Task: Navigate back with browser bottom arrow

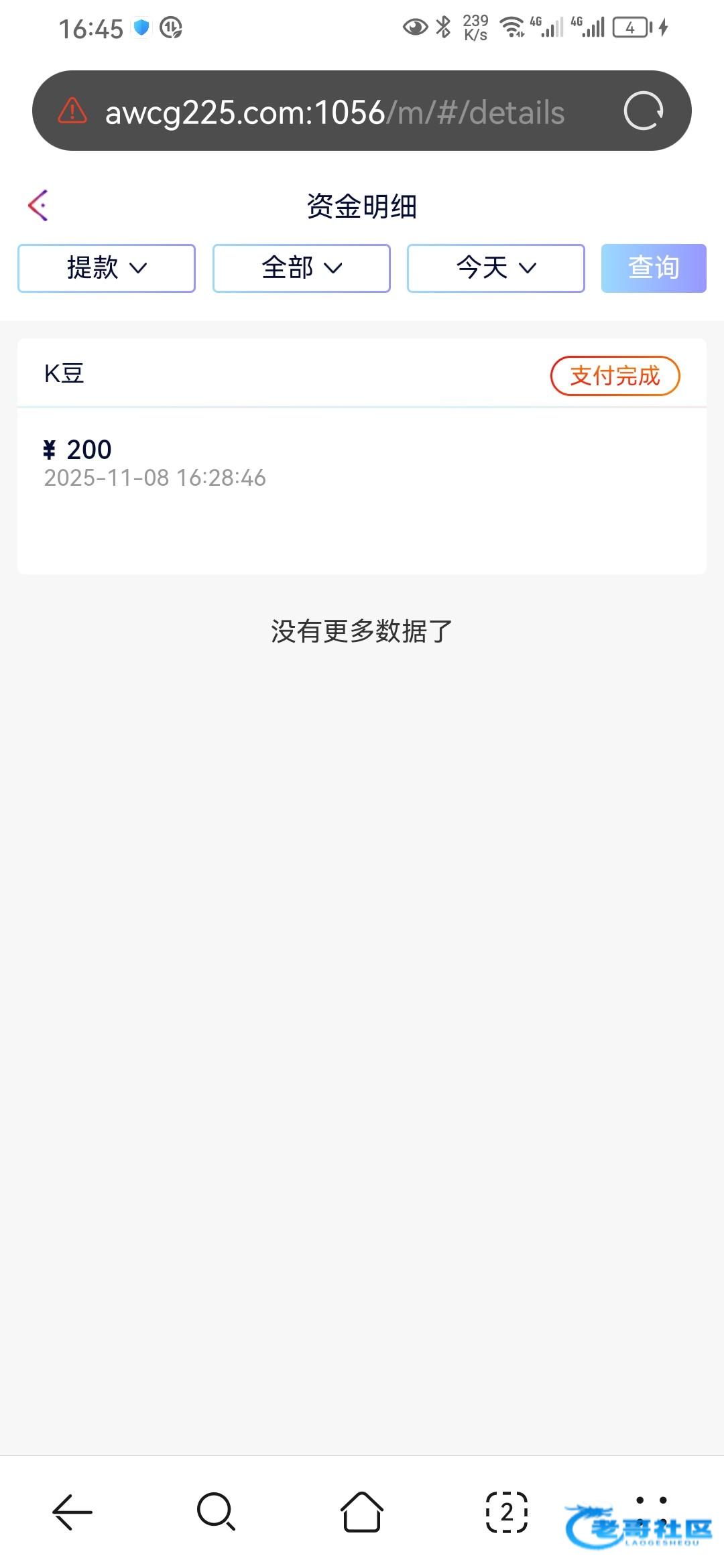Action: point(72,1512)
